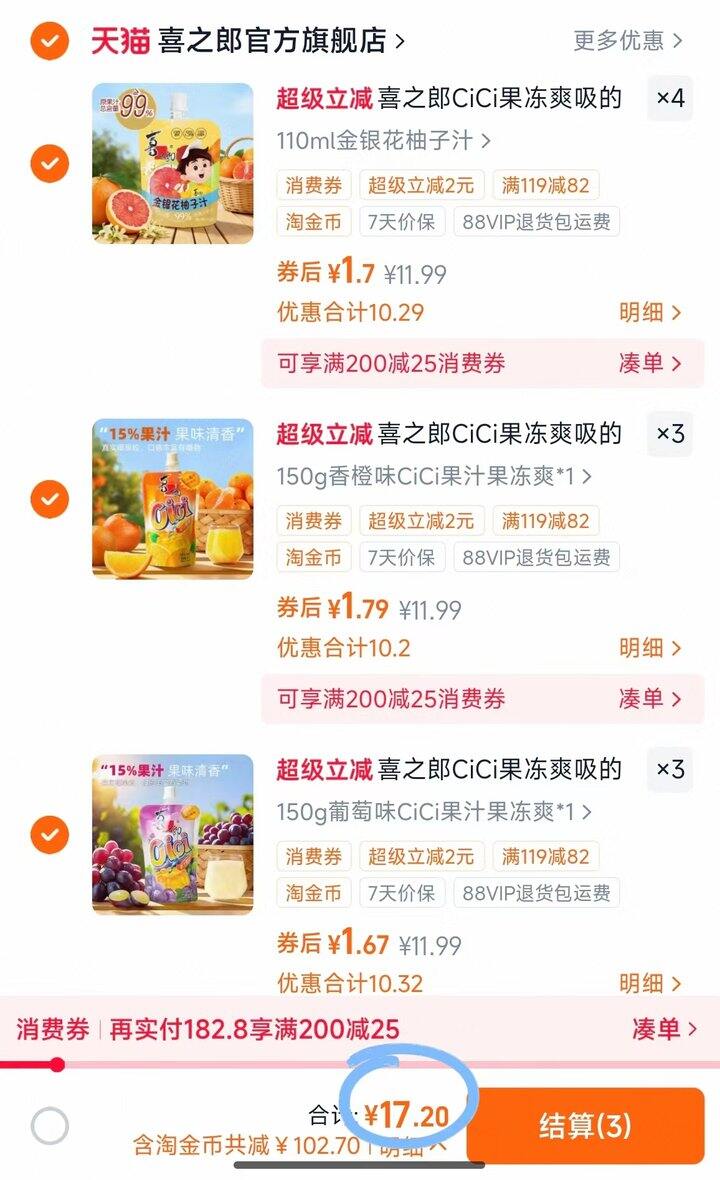Screen dimensions: 720x1180
Task: Open the 香橙味 jelly product image
Action: coord(173,498)
